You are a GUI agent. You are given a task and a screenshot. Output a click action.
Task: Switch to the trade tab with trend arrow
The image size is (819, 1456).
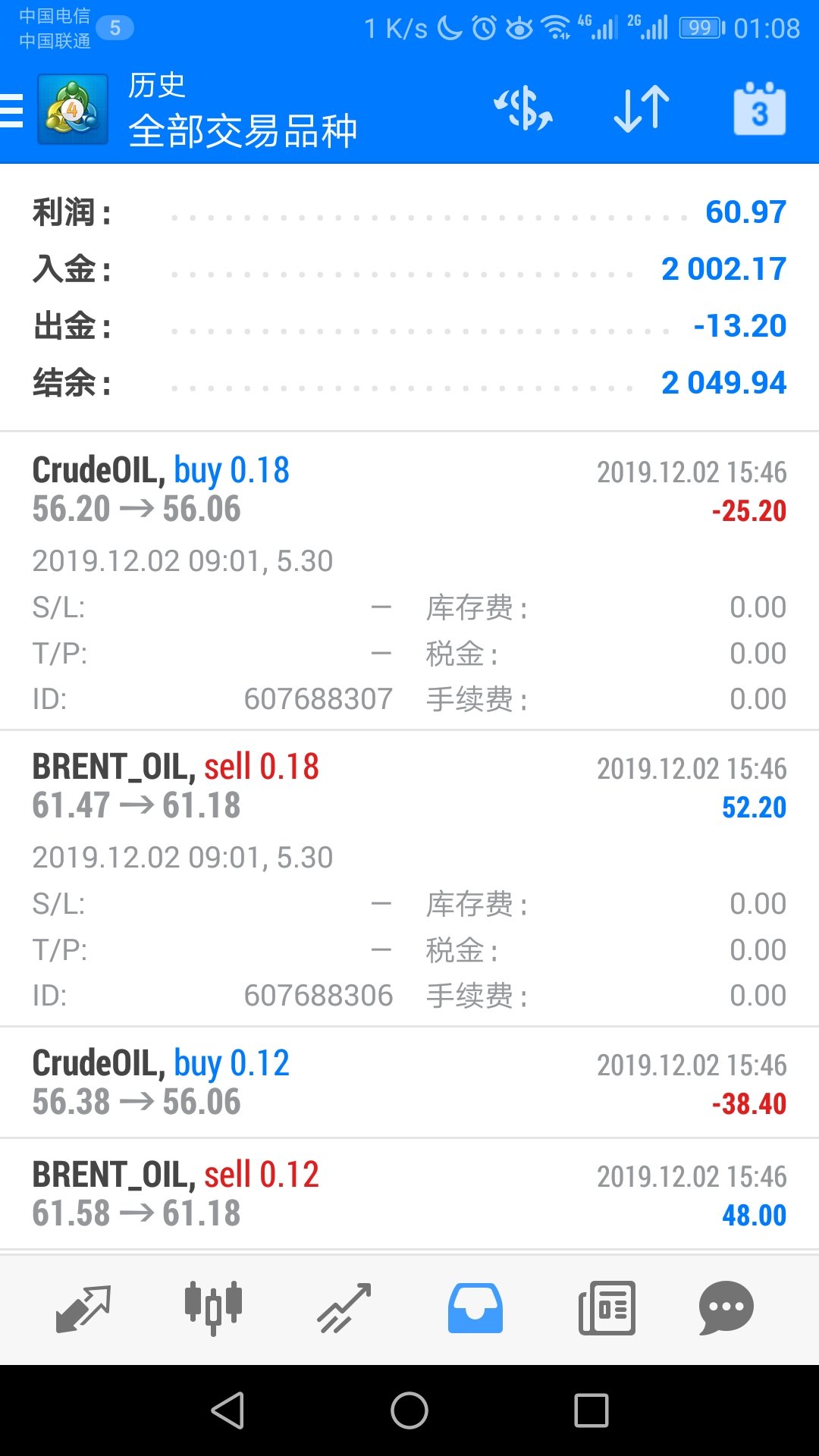(344, 1308)
